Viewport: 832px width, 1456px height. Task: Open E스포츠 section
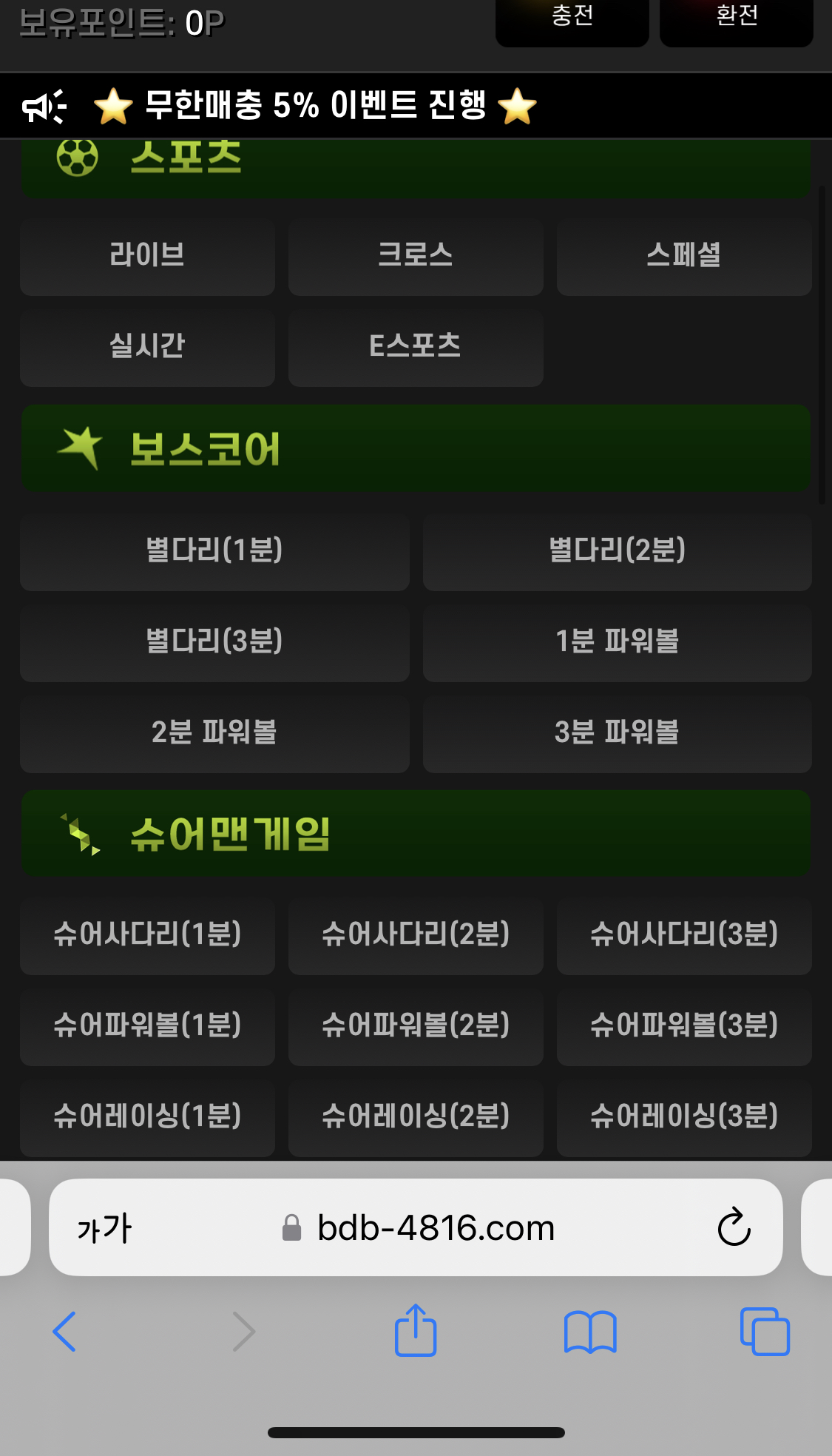(416, 347)
